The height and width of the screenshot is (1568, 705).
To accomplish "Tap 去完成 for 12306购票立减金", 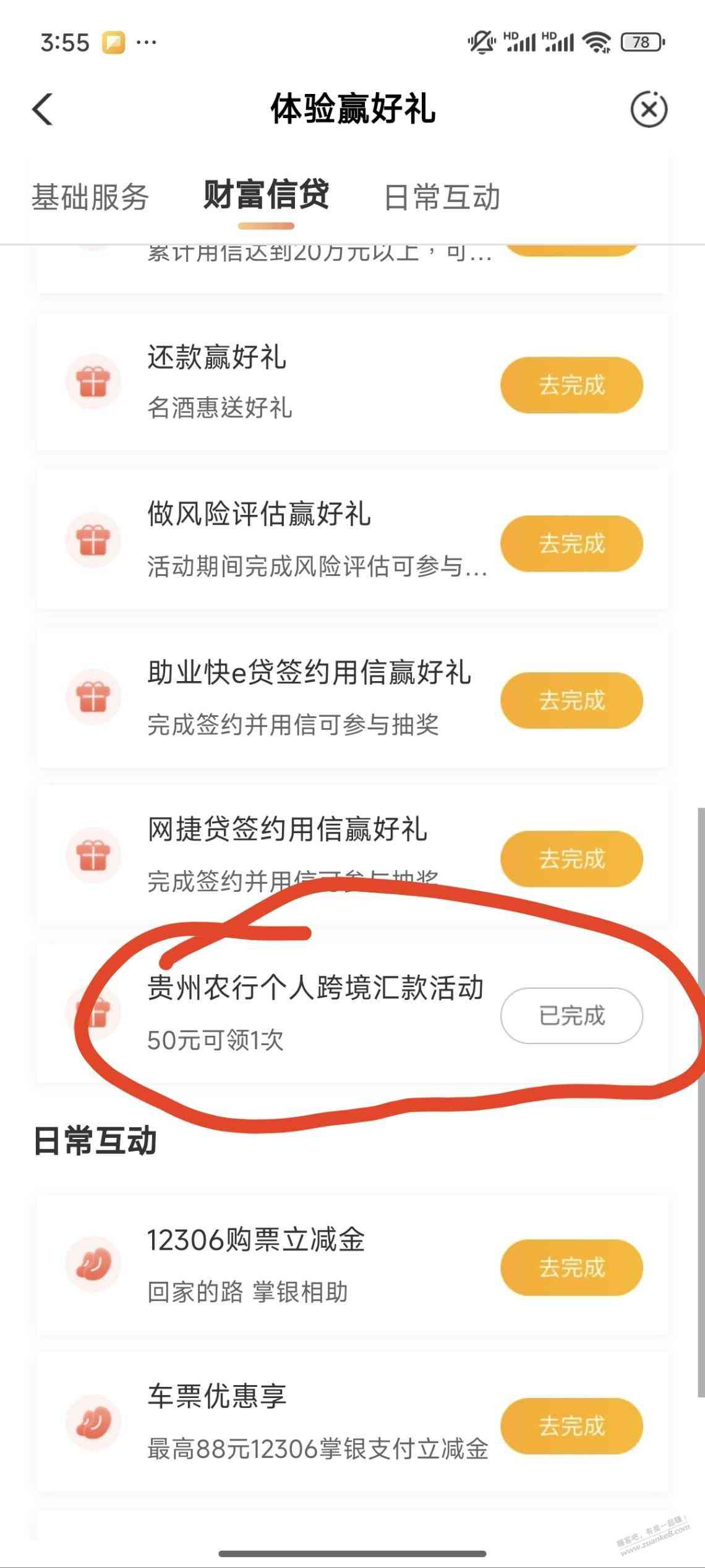I will (x=571, y=1268).
